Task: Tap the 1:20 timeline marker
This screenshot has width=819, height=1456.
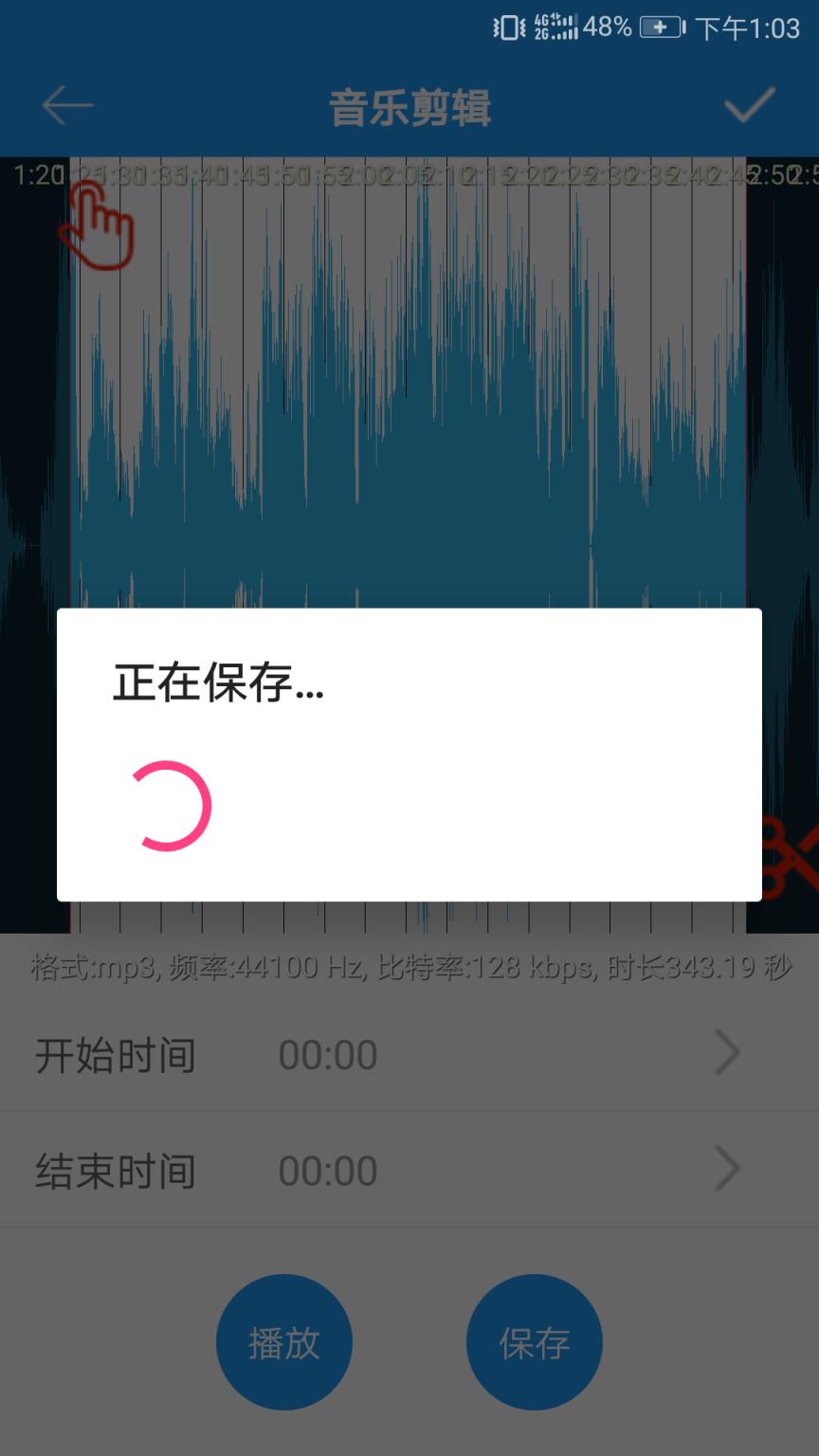Action: coord(36,175)
